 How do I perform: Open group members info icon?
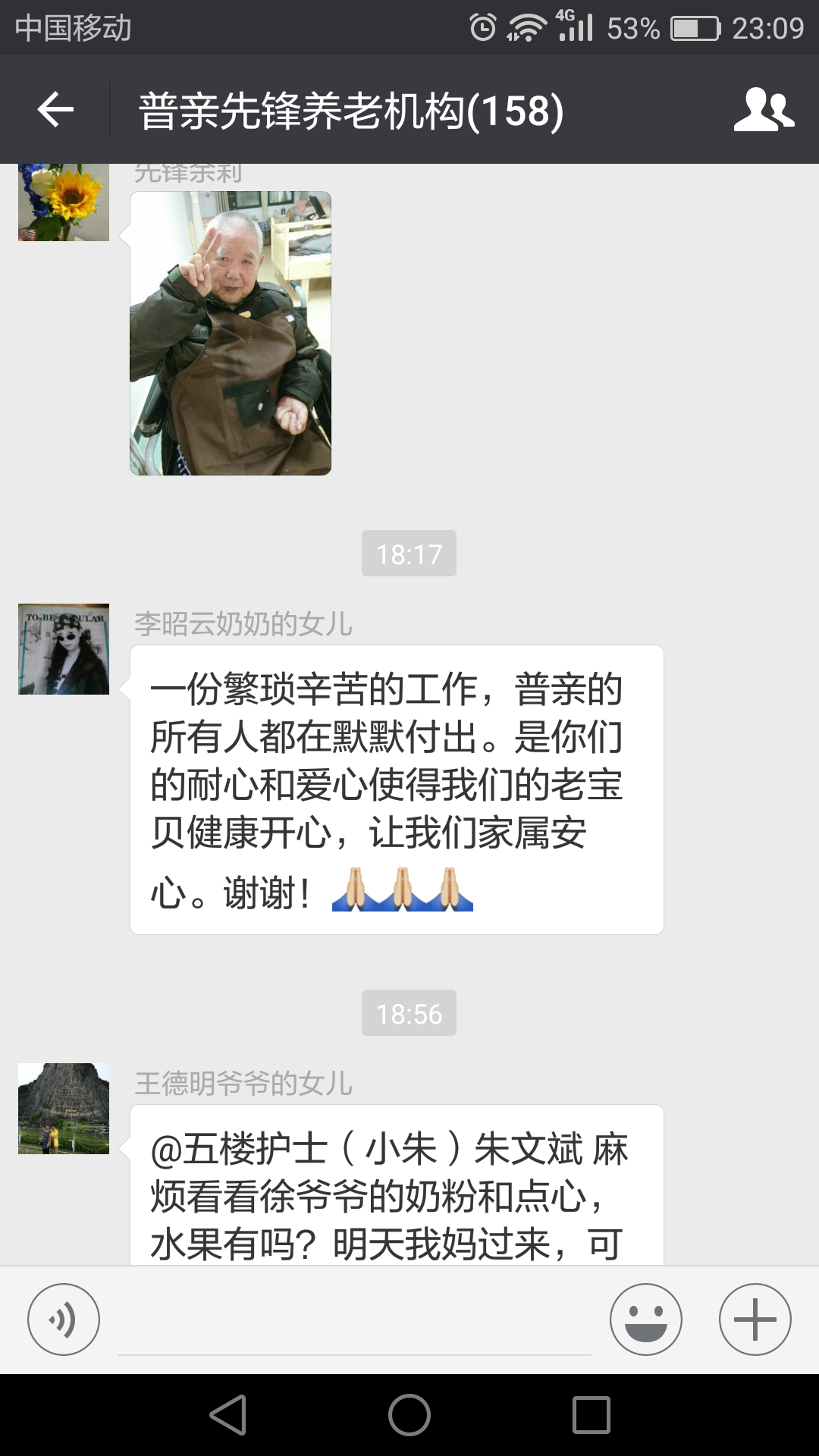(x=764, y=110)
